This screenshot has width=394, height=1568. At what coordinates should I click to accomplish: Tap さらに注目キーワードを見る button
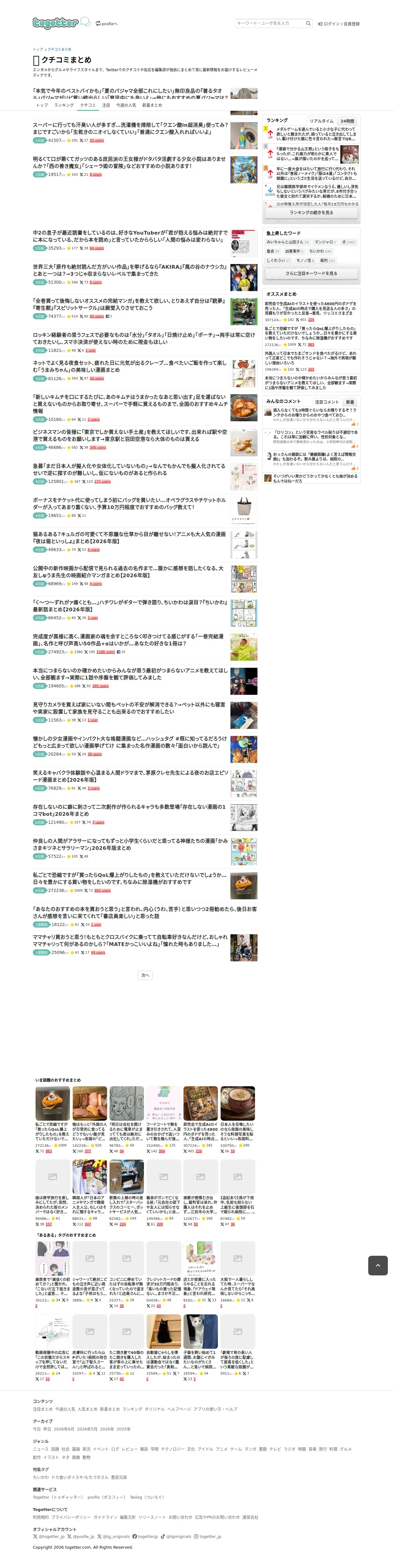311,273
